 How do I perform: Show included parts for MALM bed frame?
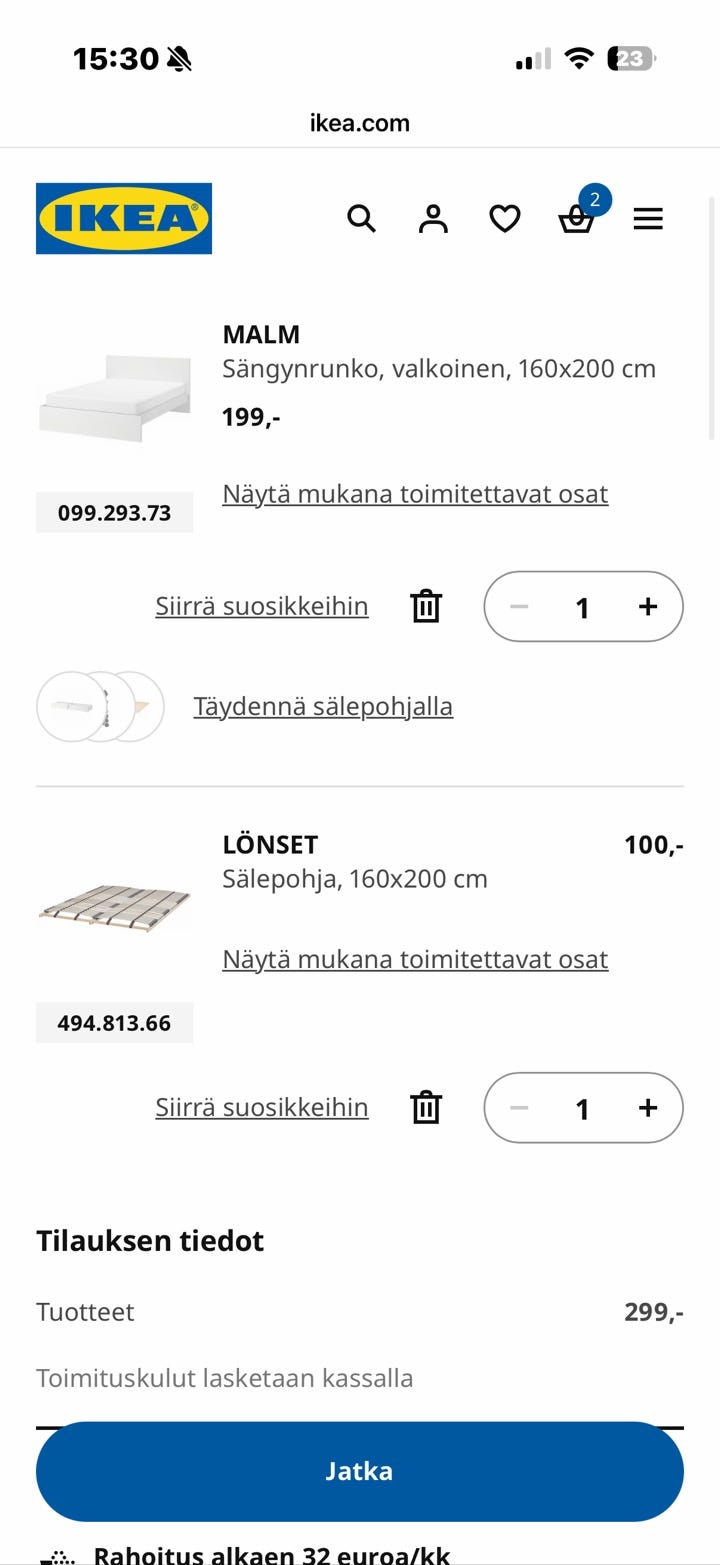tap(415, 494)
